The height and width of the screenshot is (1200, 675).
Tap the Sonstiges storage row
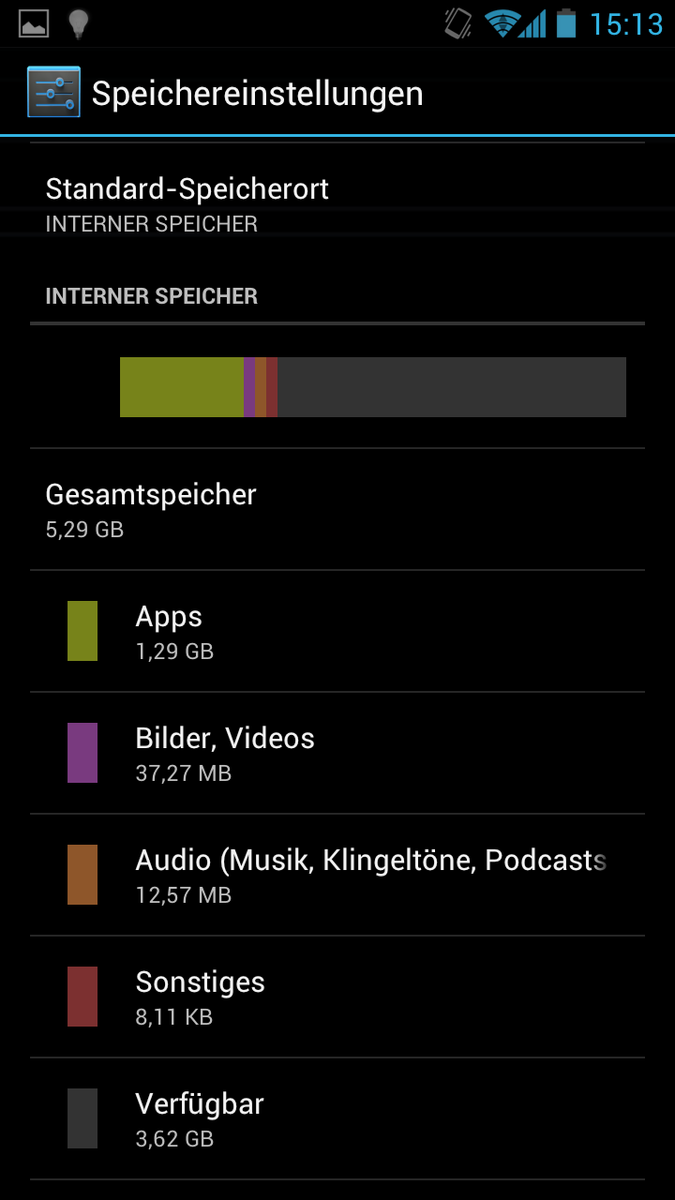[336, 998]
